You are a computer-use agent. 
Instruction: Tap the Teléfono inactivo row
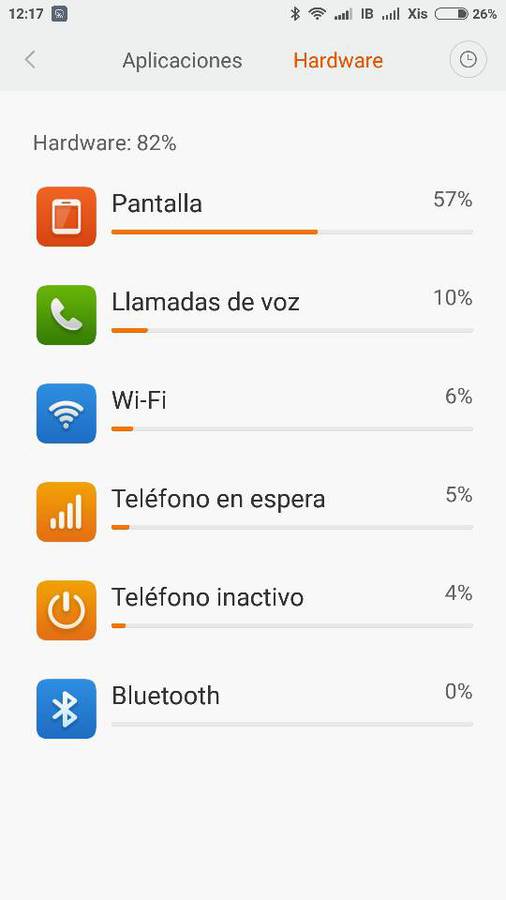tap(253, 610)
